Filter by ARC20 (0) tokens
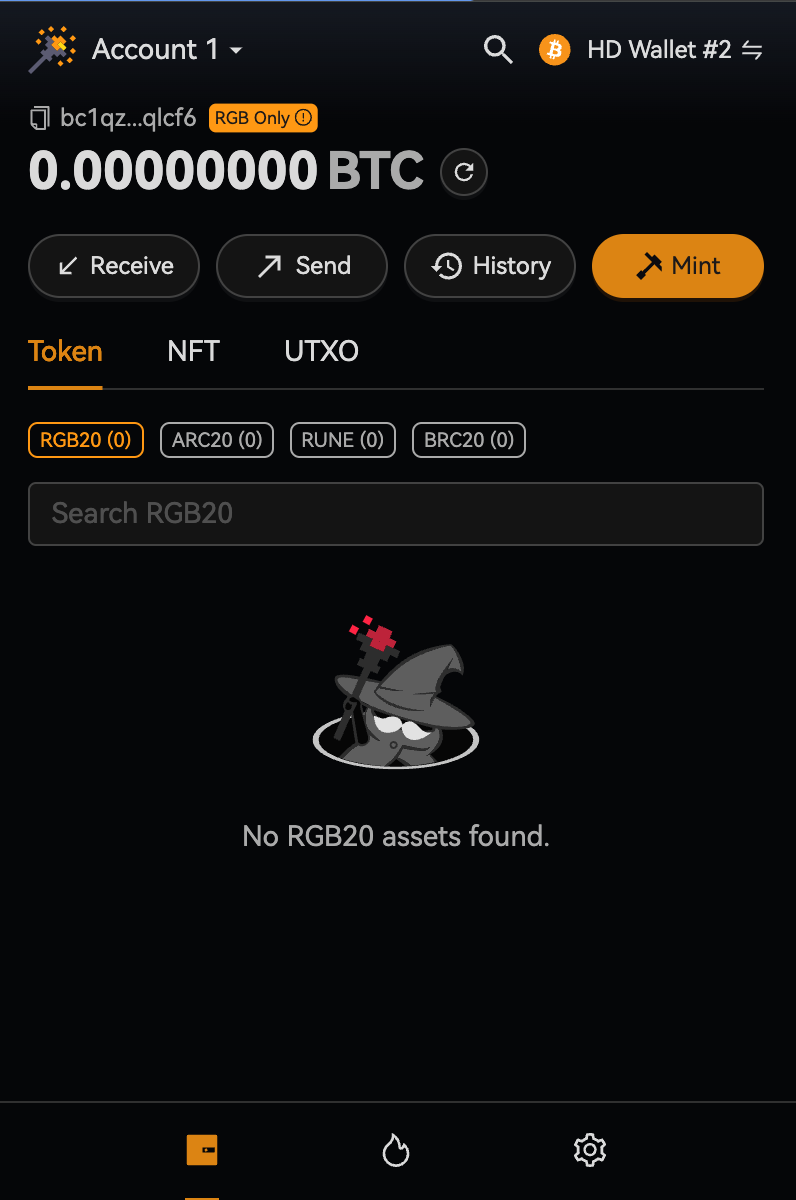The image size is (796, 1200). tap(217, 440)
